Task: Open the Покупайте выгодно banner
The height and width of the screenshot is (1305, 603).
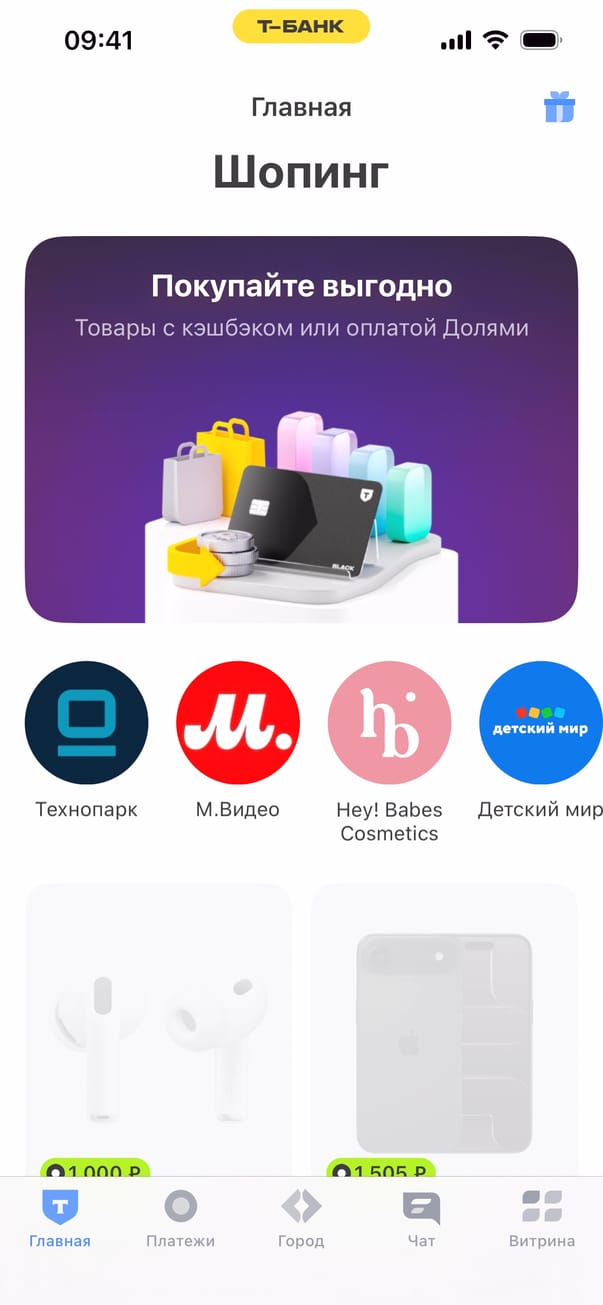Action: click(x=301, y=429)
